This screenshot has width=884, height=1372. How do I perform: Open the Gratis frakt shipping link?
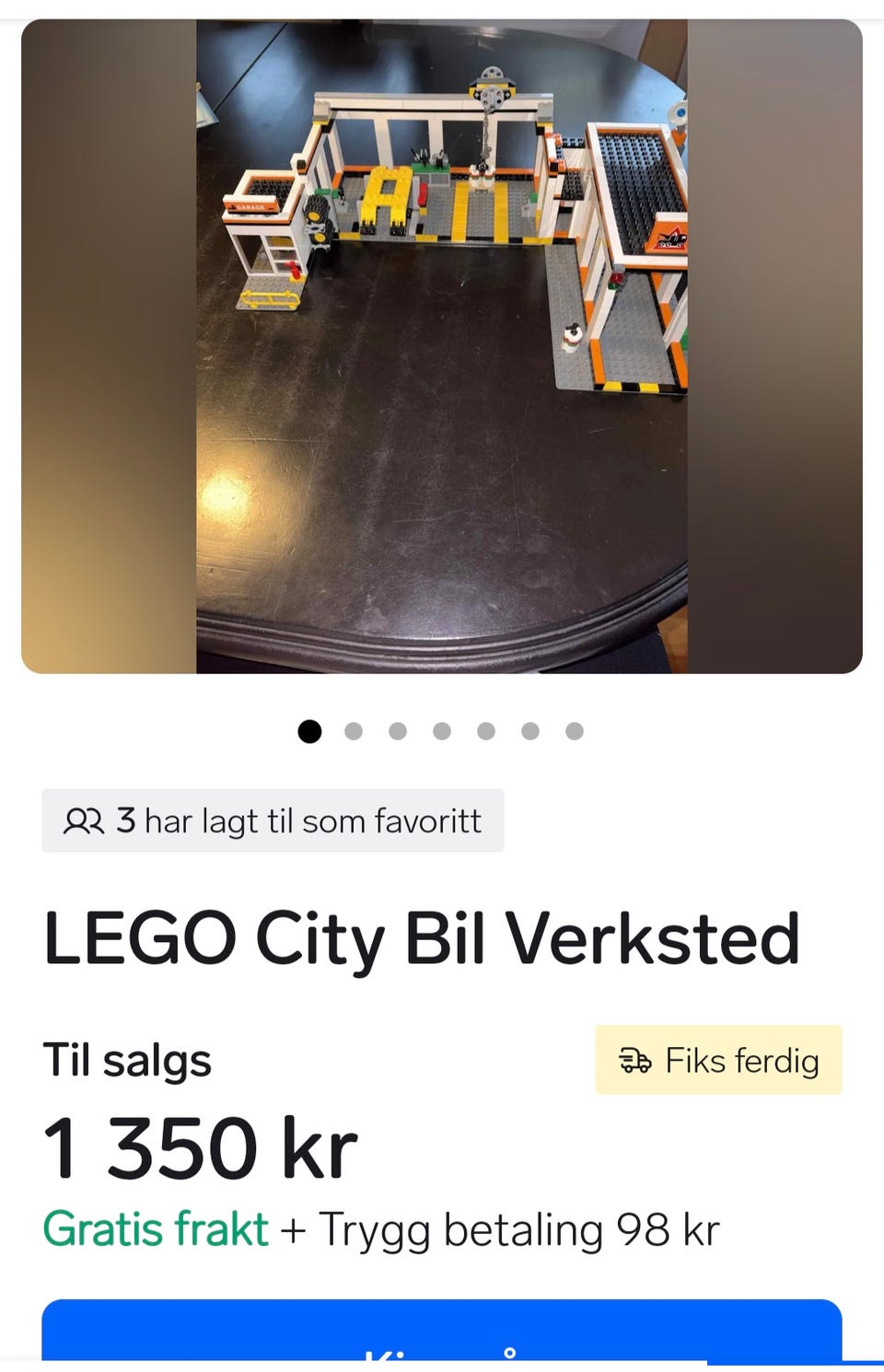coord(154,1227)
